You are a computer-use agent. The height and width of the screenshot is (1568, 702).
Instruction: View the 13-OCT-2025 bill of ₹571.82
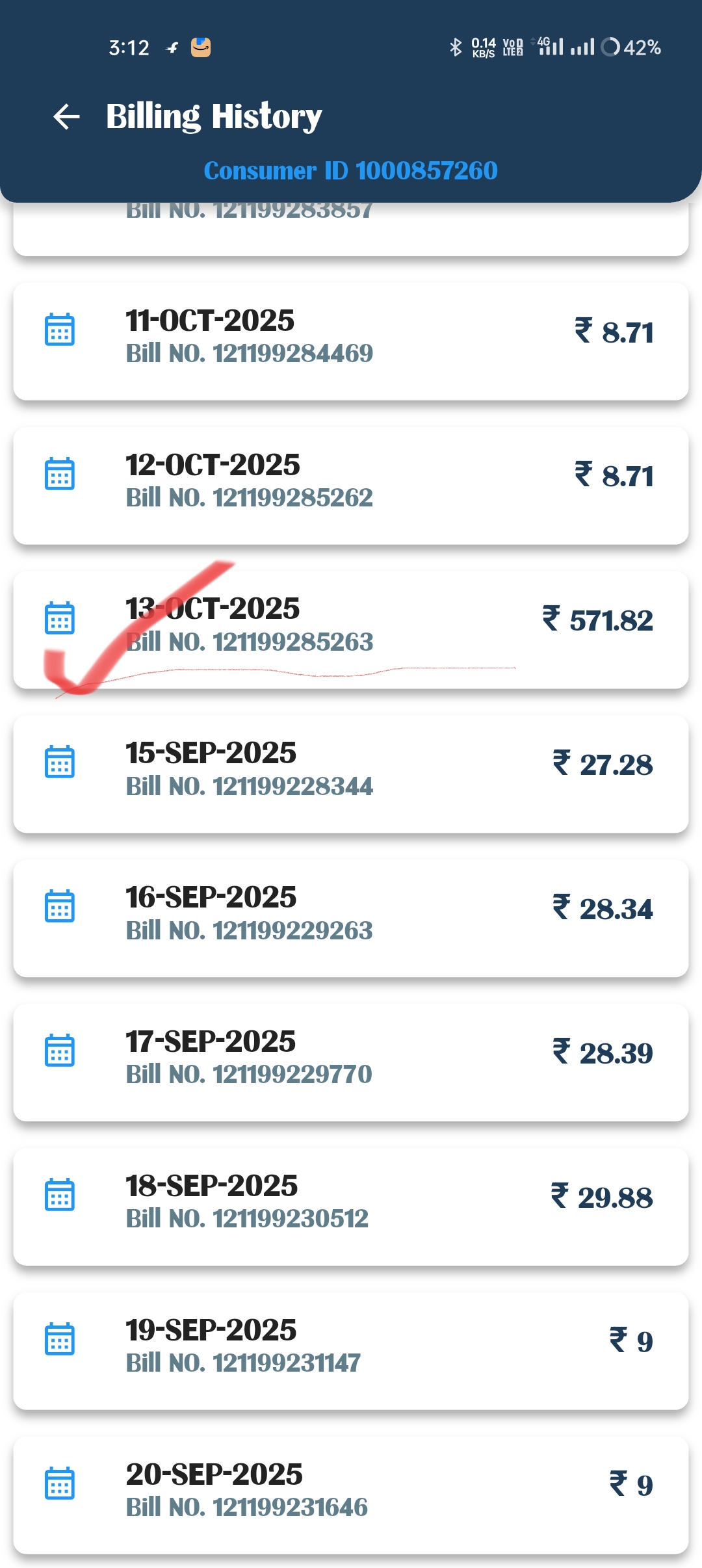pyautogui.click(x=351, y=629)
